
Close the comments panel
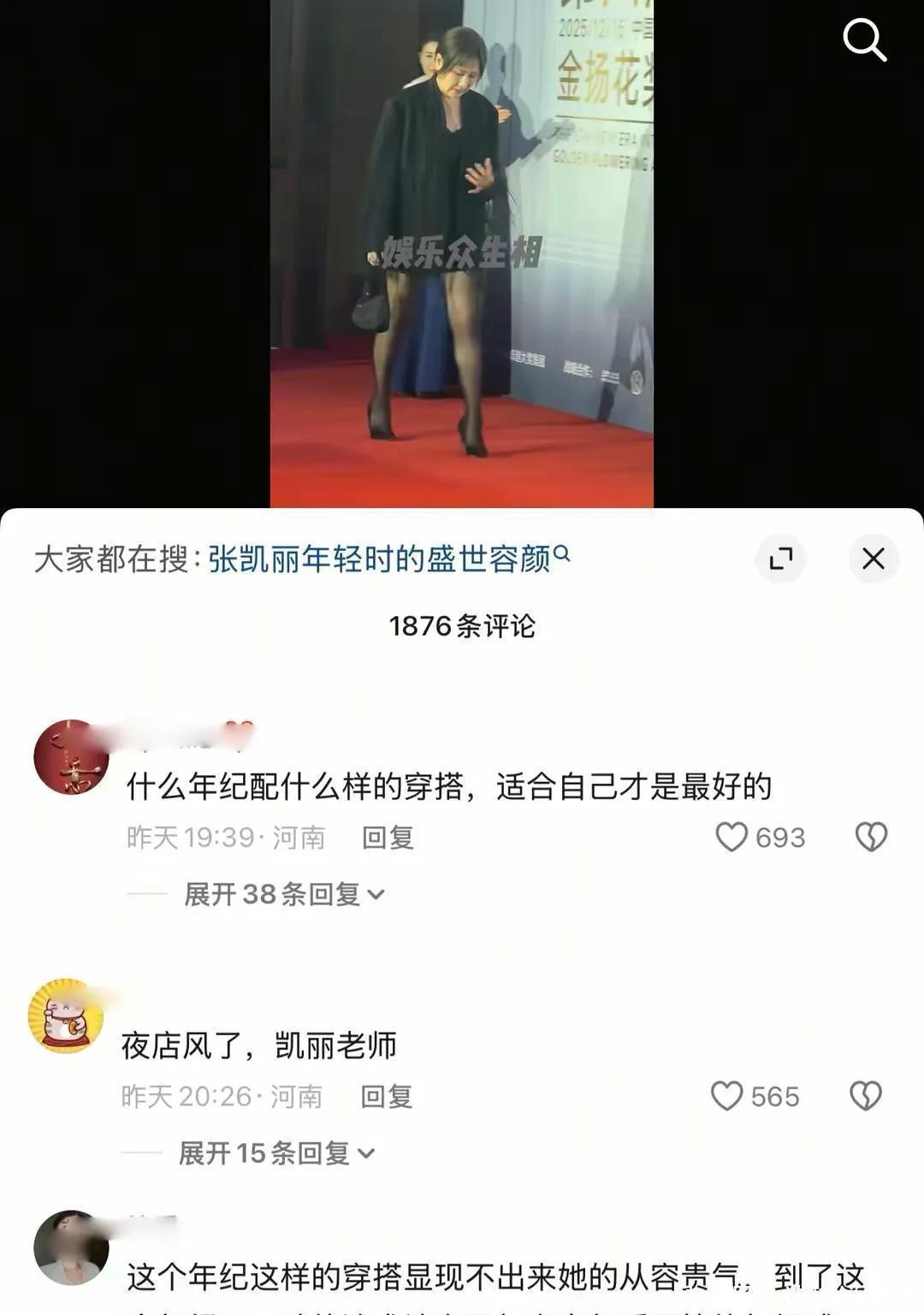(873, 559)
